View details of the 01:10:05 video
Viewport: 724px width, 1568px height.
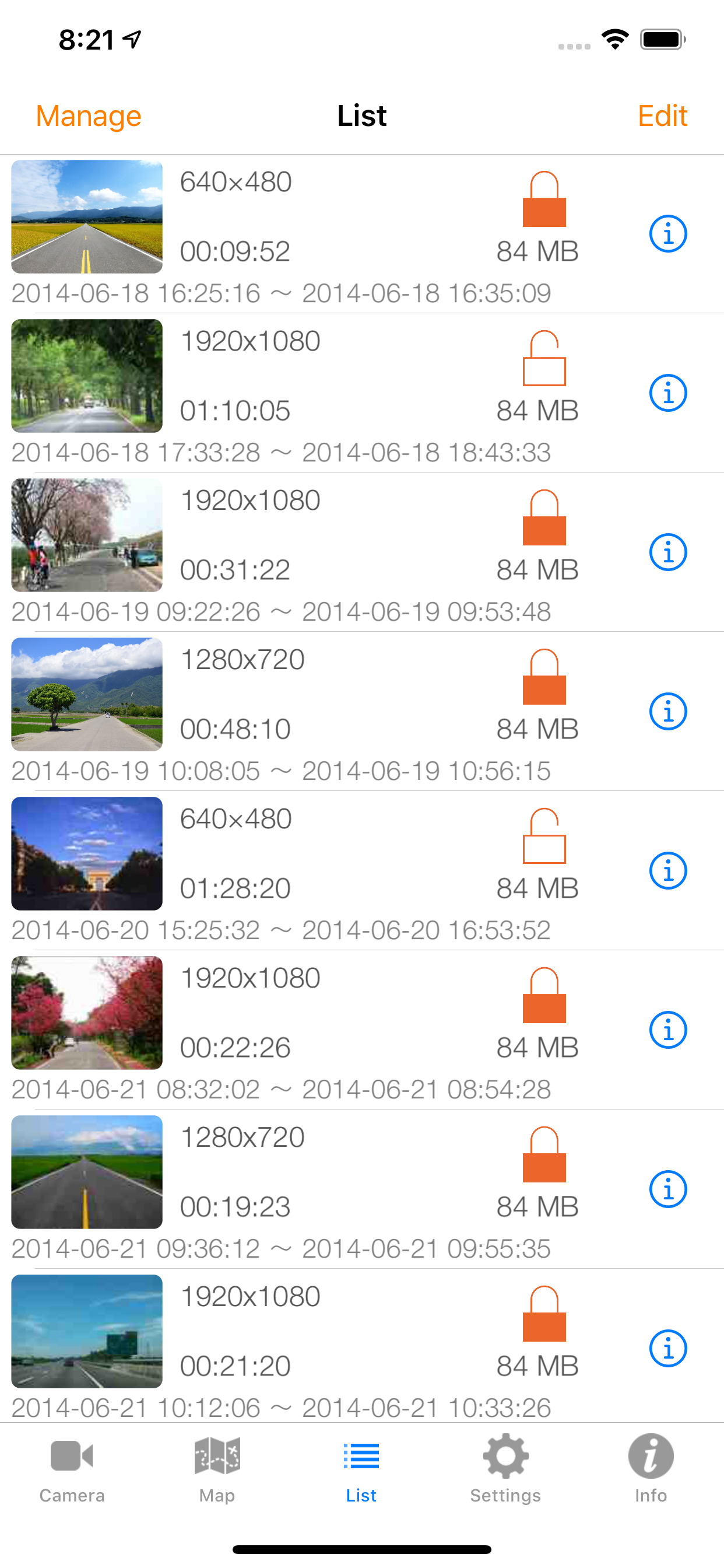coord(667,393)
